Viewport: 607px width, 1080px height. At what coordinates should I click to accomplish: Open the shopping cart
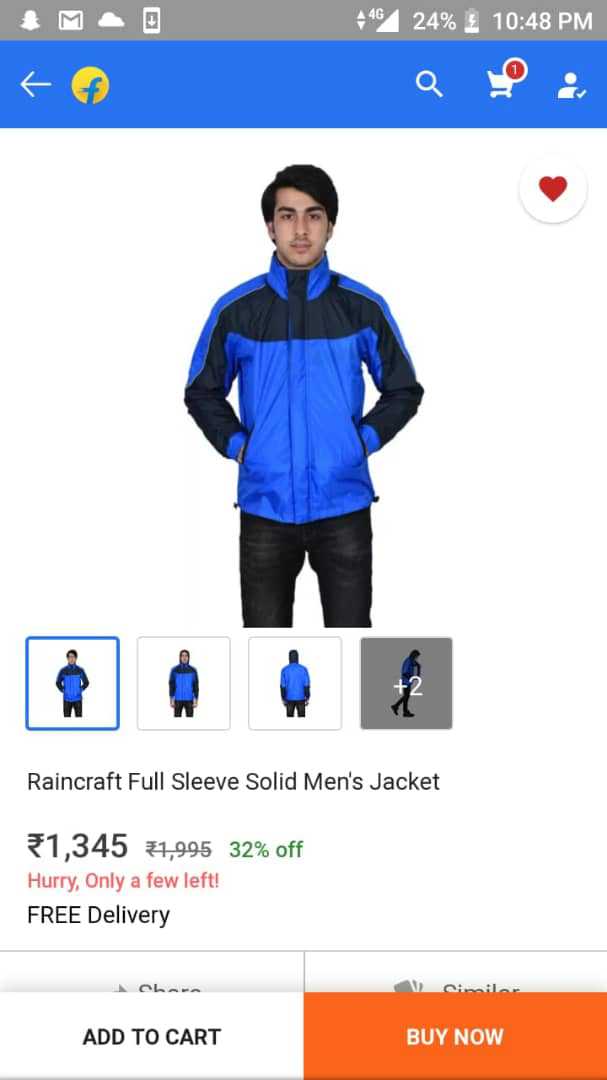click(502, 84)
